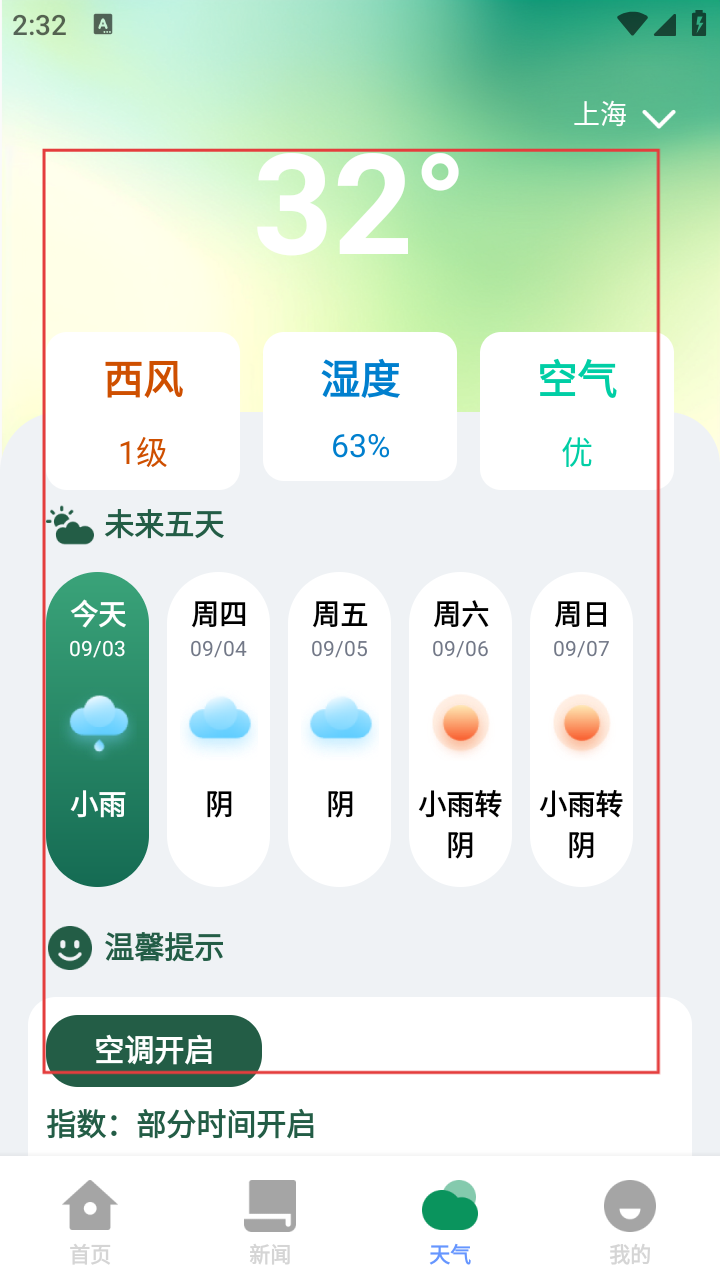Select the 今天 09/03 forecast card

coord(98,729)
